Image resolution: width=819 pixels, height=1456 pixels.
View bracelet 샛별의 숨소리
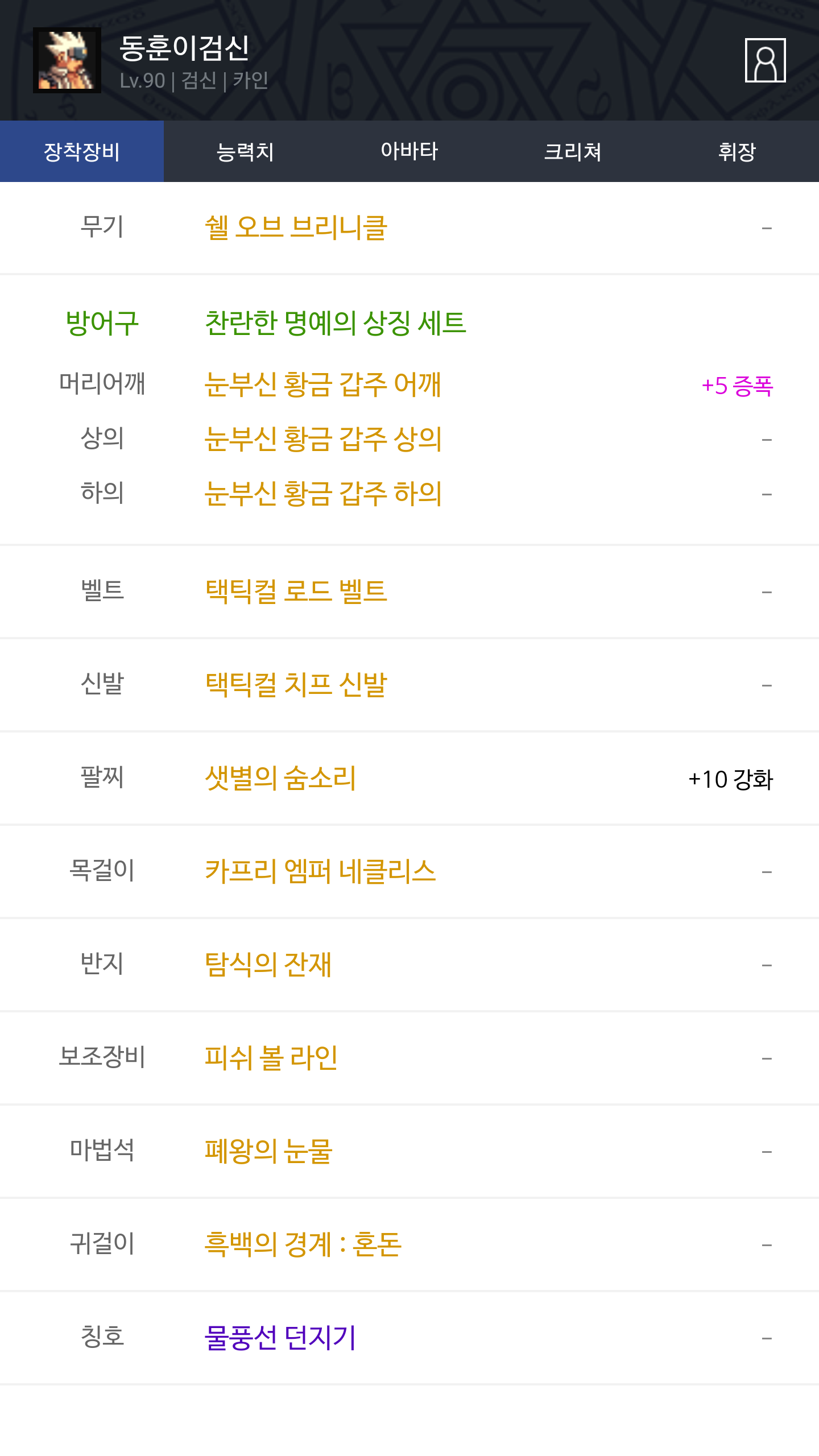point(280,777)
